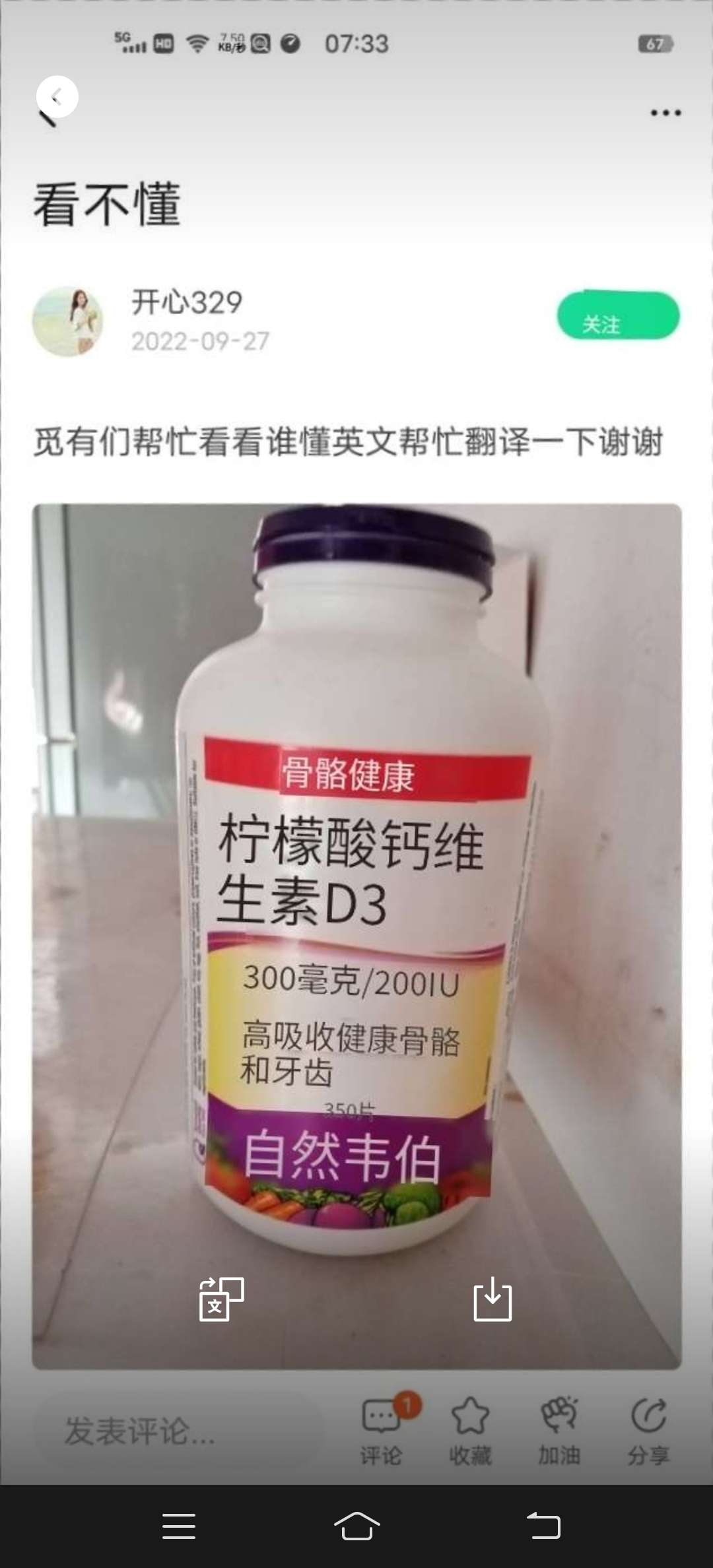Open the three-dot overflow menu

(x=665, y=113)
